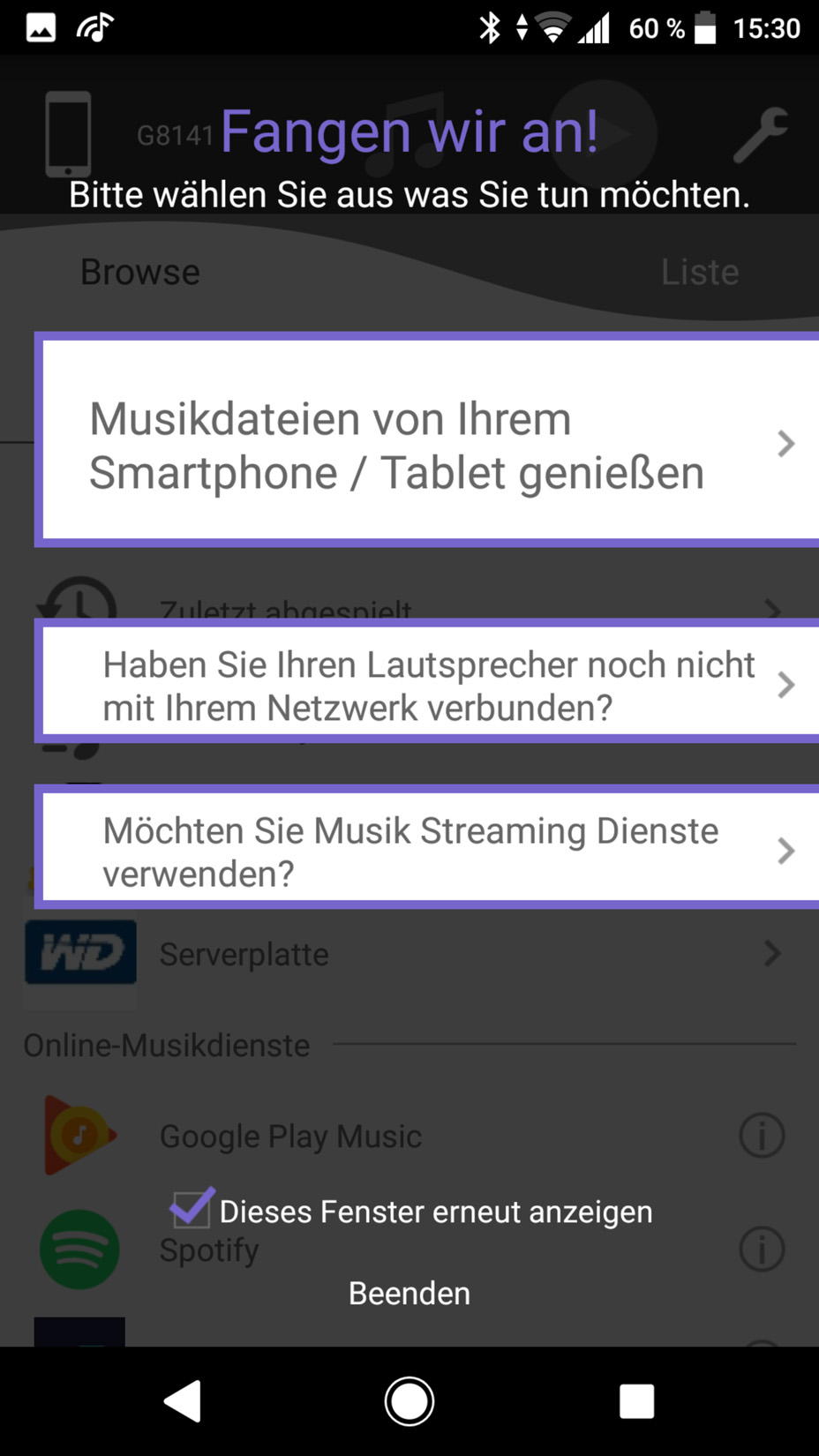
Task: Select the Lautsprecher noch nicht verbunden option
Action: point(427,680)
